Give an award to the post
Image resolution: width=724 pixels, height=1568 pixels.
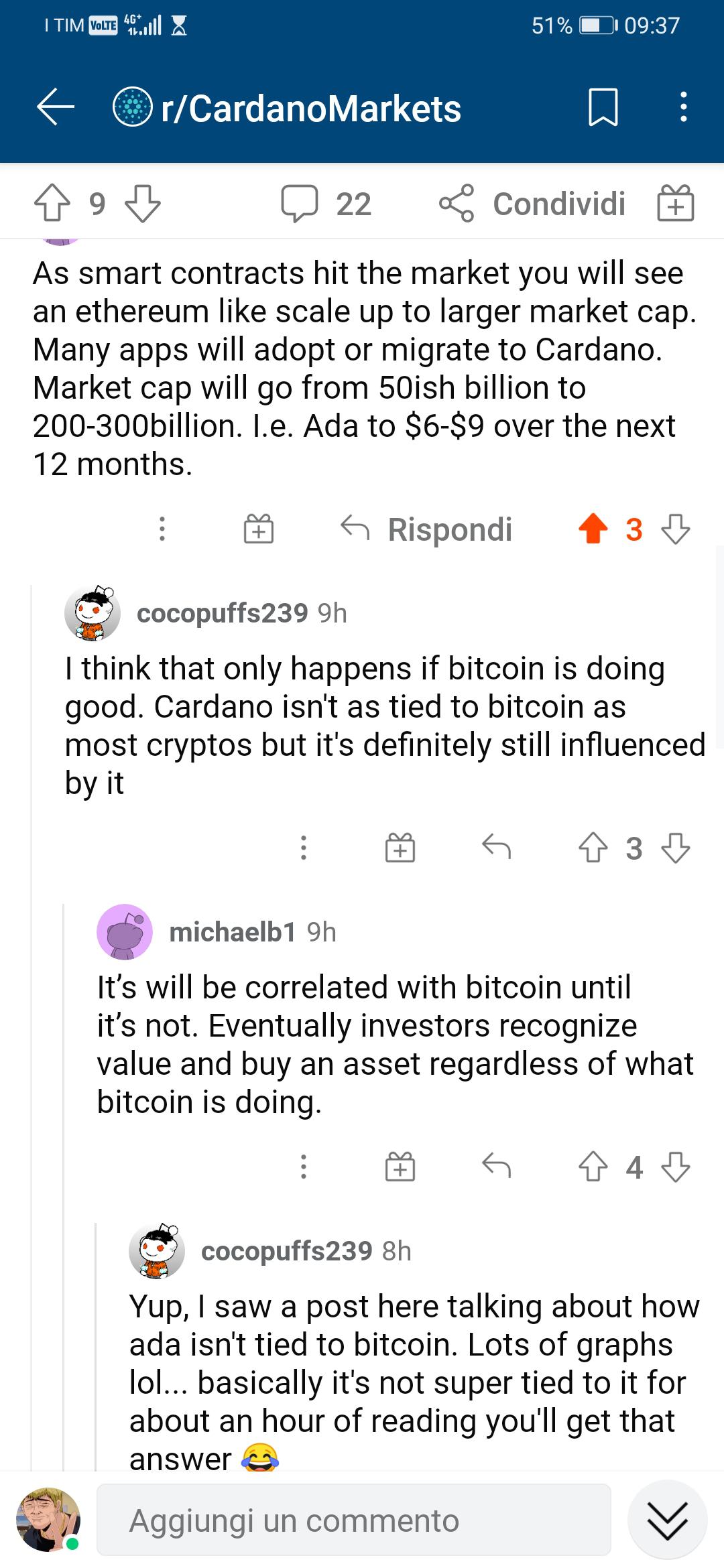pyautogui.click(x=675, y=204)
